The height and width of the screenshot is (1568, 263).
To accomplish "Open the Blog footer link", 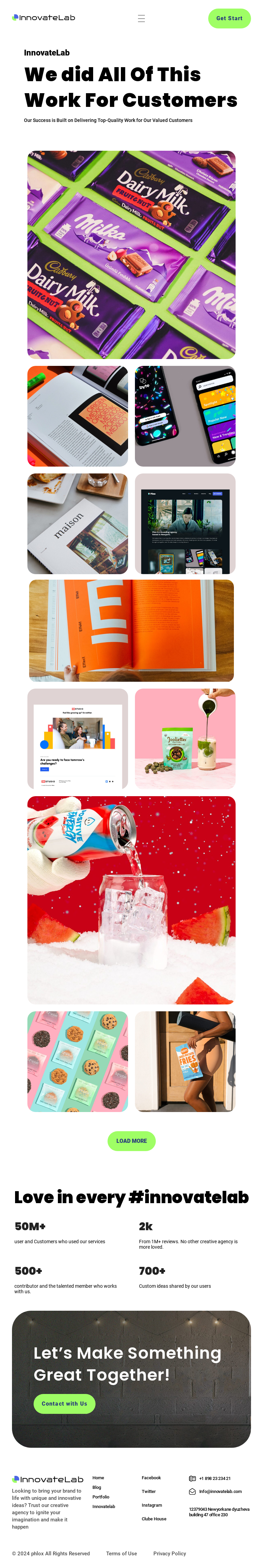I will click(97, 1487).
